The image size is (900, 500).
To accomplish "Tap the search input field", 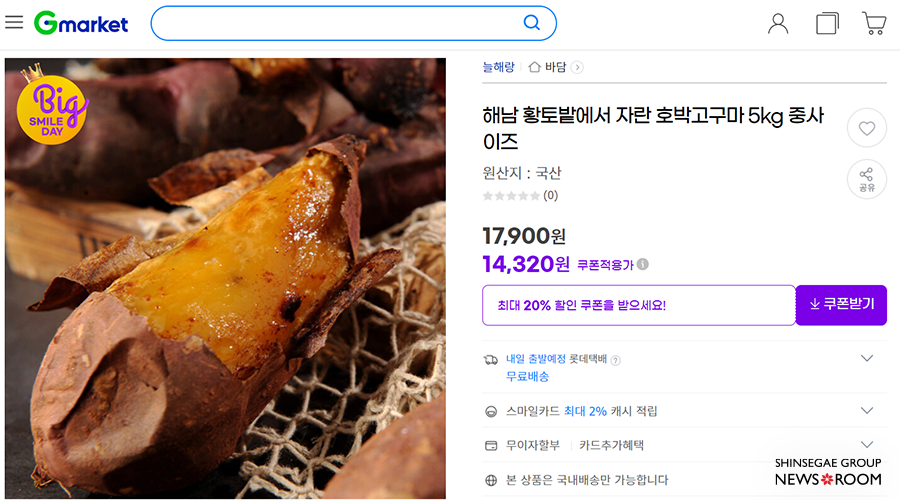I will 335,23.
